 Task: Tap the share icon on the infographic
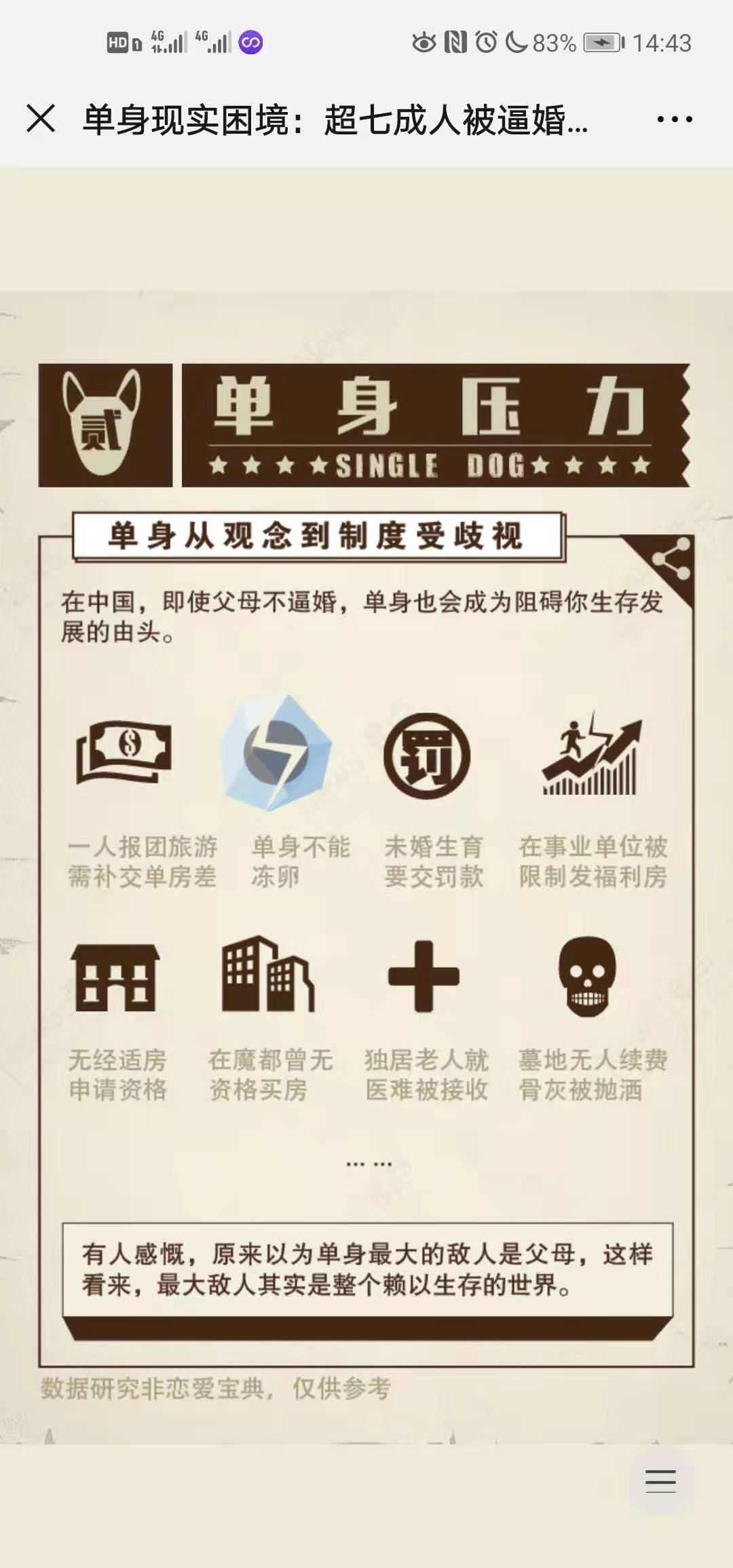[671, 559]
